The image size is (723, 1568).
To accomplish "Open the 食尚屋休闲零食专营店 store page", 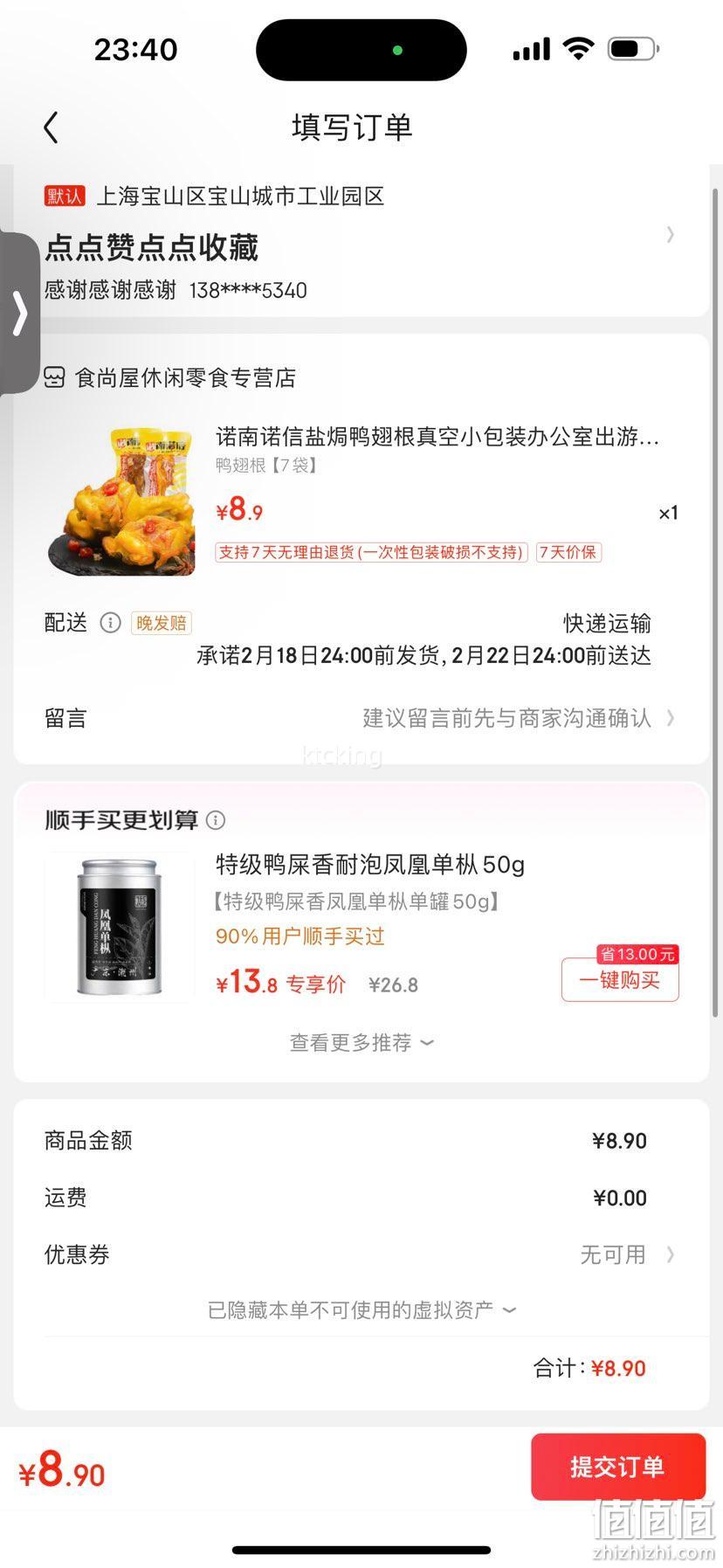I will pyautogui.click(x=170, y=378).
